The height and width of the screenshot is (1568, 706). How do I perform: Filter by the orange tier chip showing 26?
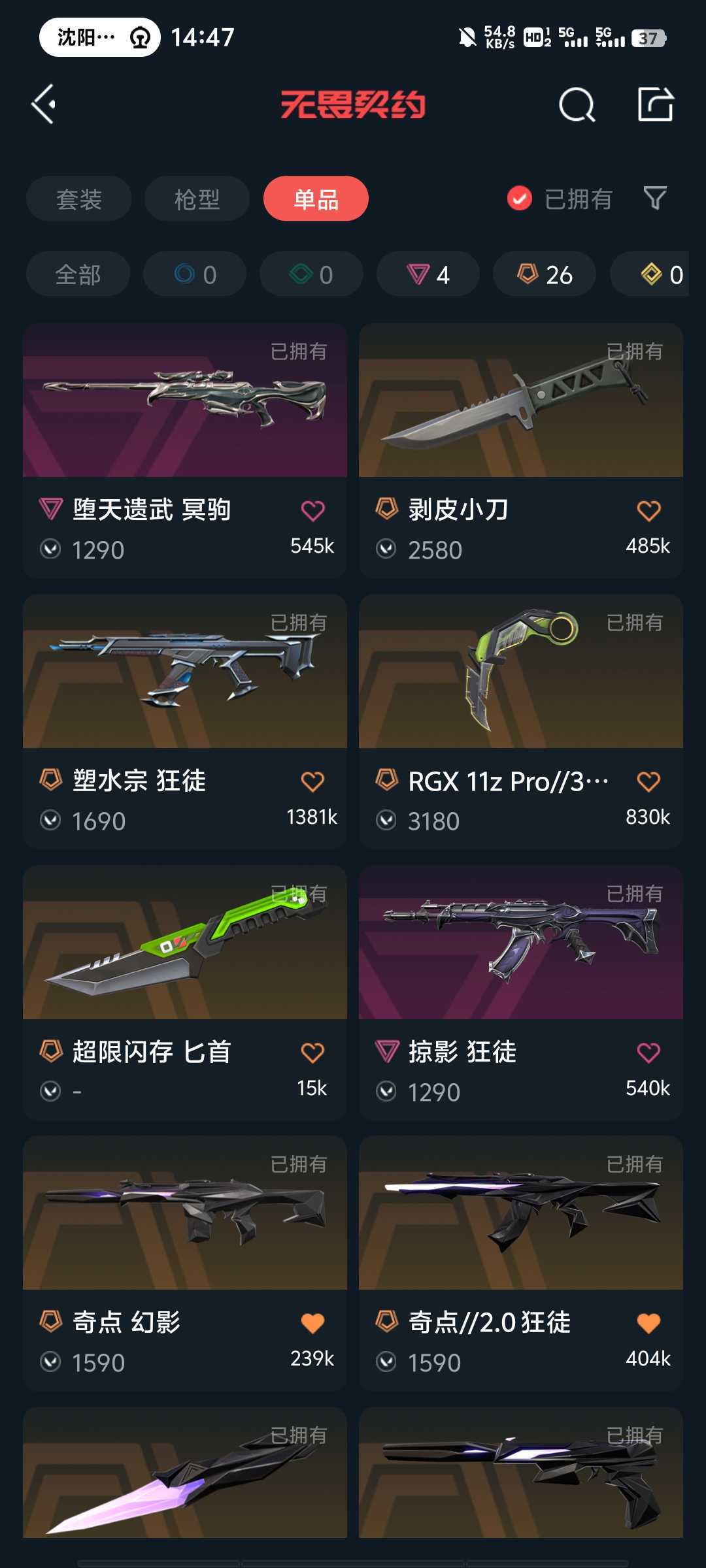(x=545, y=274)
